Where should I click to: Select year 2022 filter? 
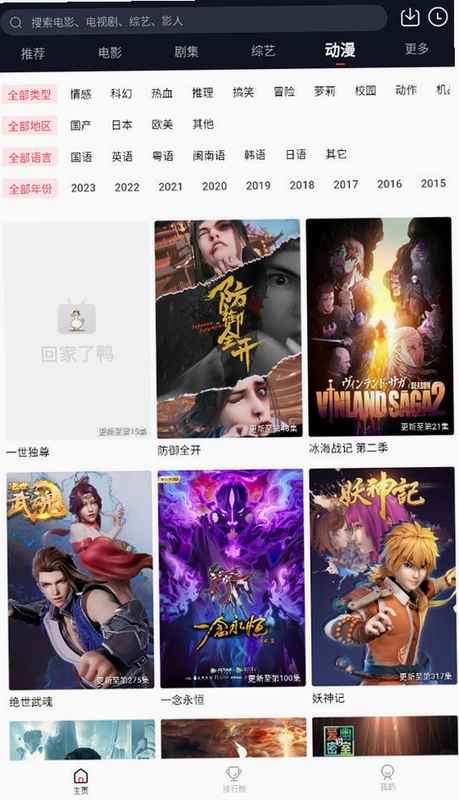pos(127,187)
